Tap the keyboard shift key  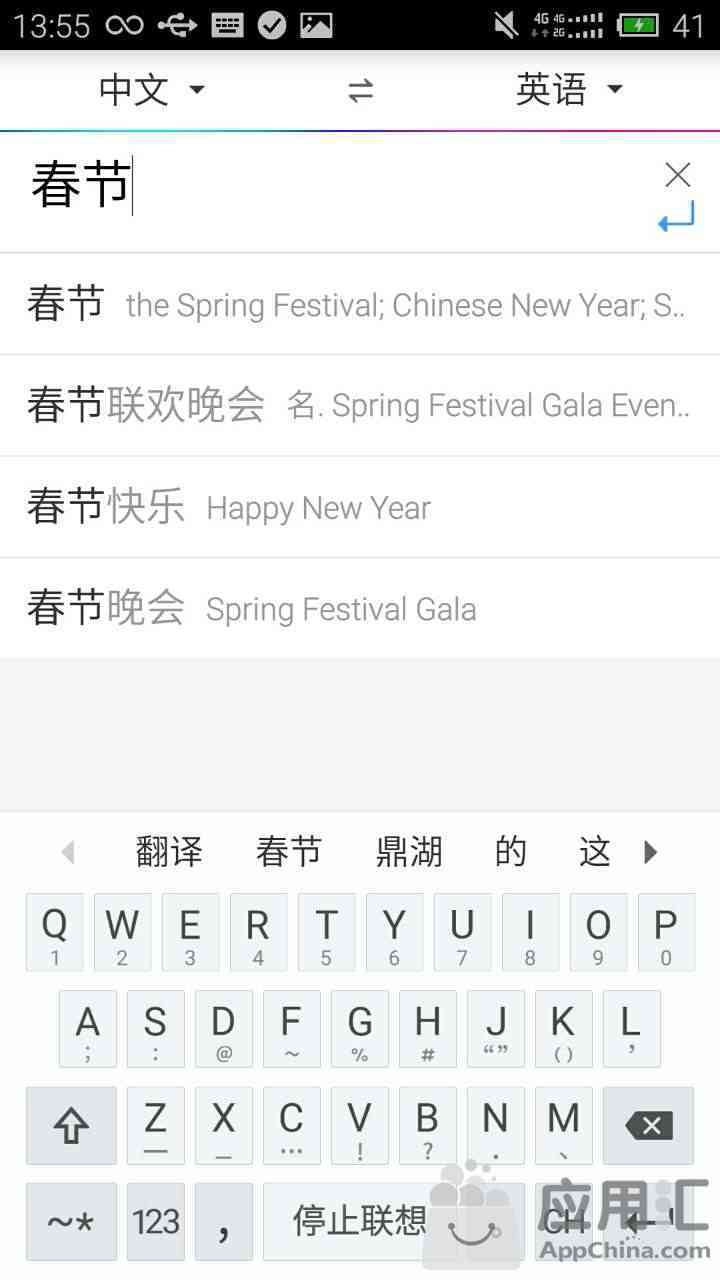tap(71, 1126)
